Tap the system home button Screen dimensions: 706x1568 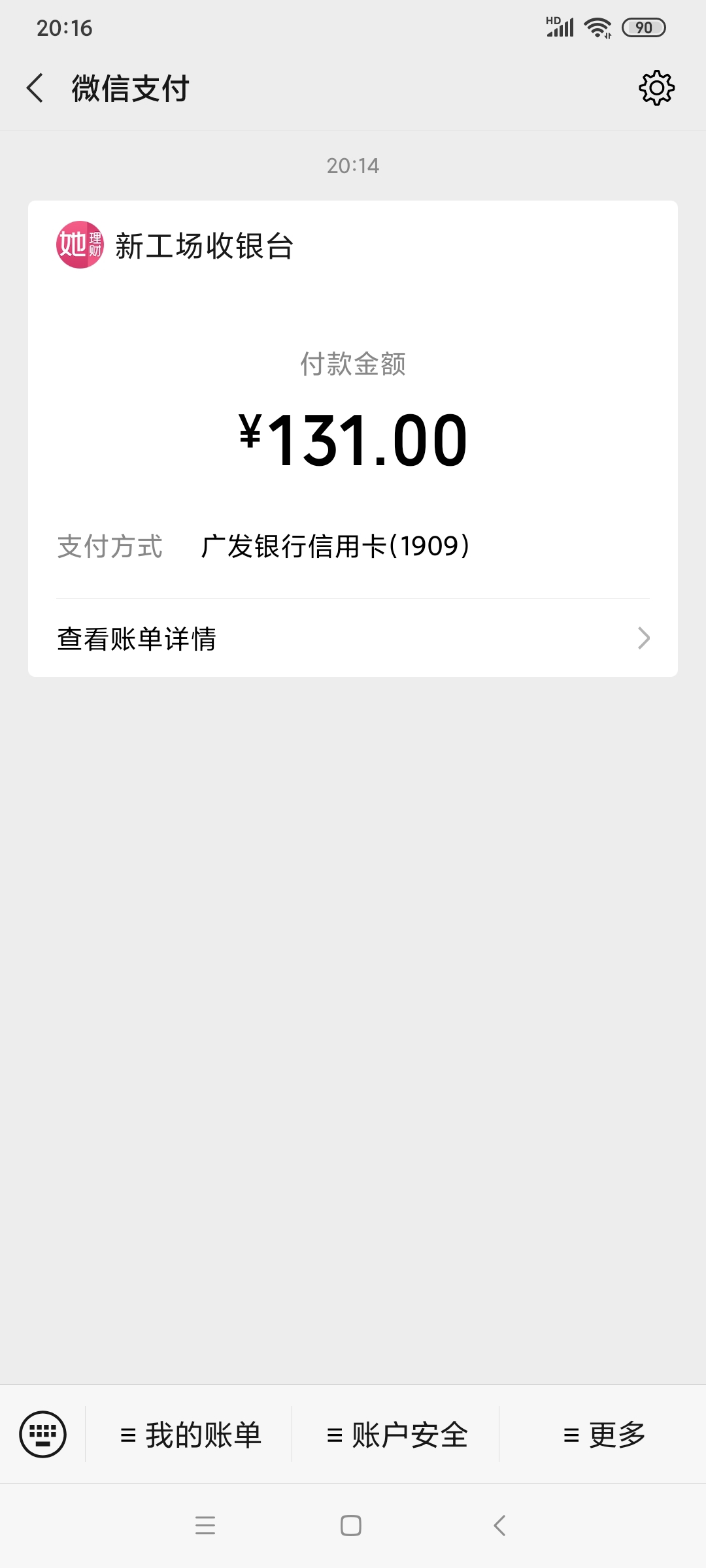(351, 1526)
